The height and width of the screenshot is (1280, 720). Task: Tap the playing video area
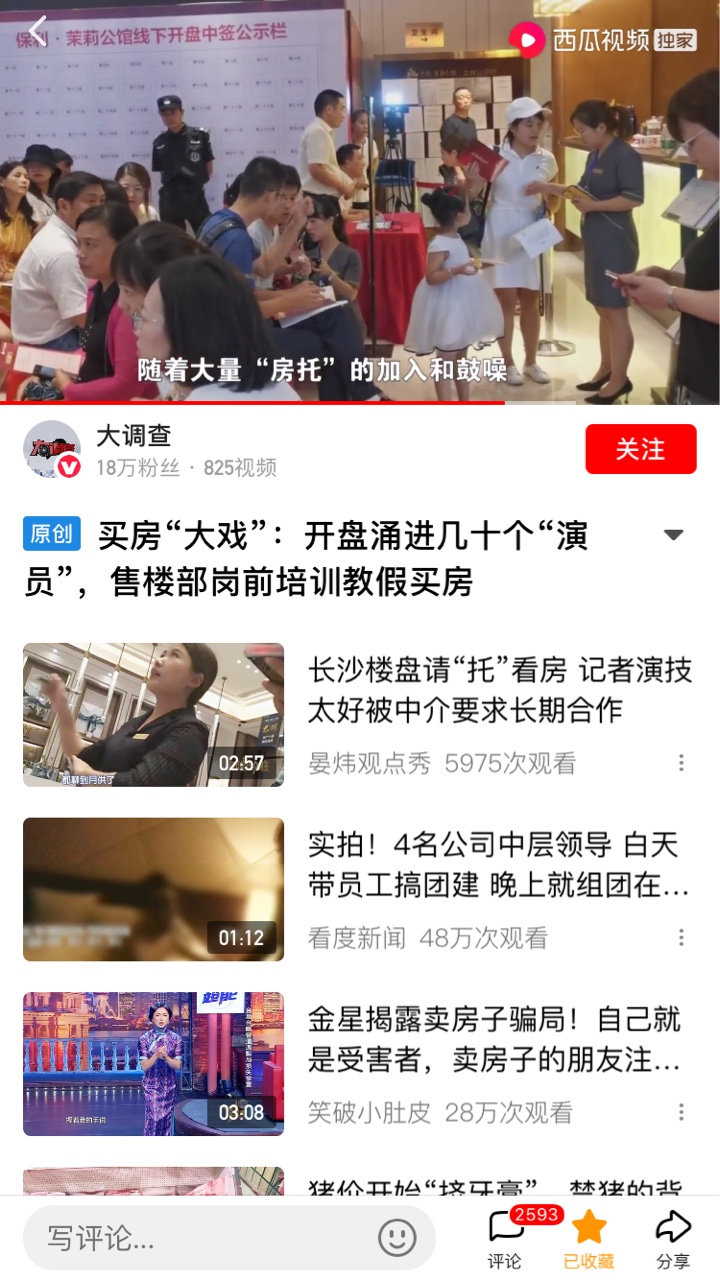point(360,220)
